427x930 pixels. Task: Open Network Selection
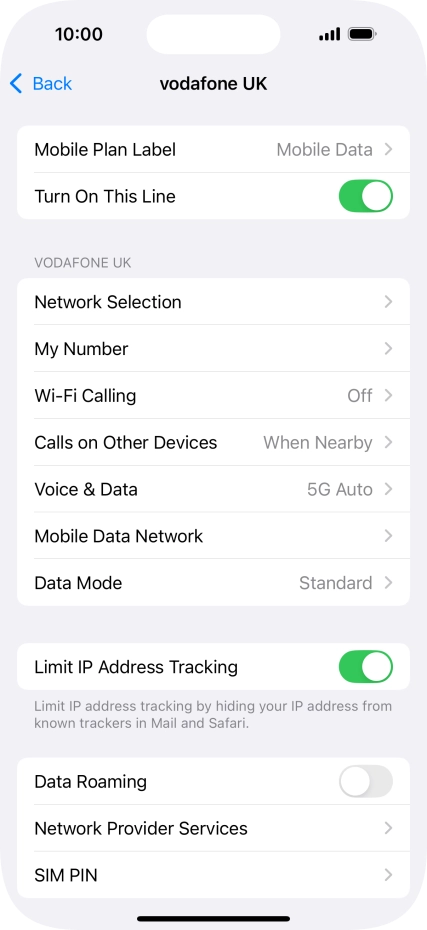click(214, 302)
